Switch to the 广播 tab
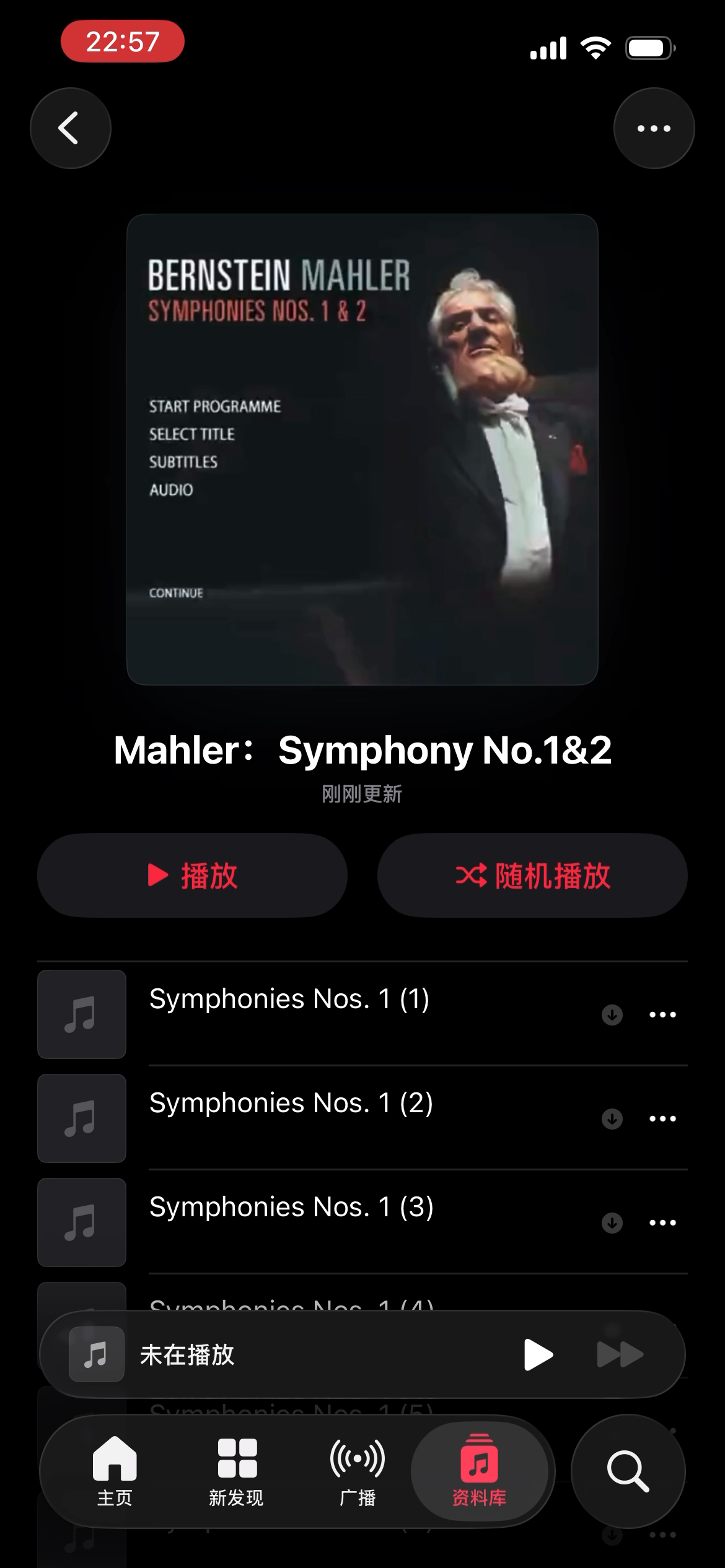The image size is (725, 1568). [358, 1471]
